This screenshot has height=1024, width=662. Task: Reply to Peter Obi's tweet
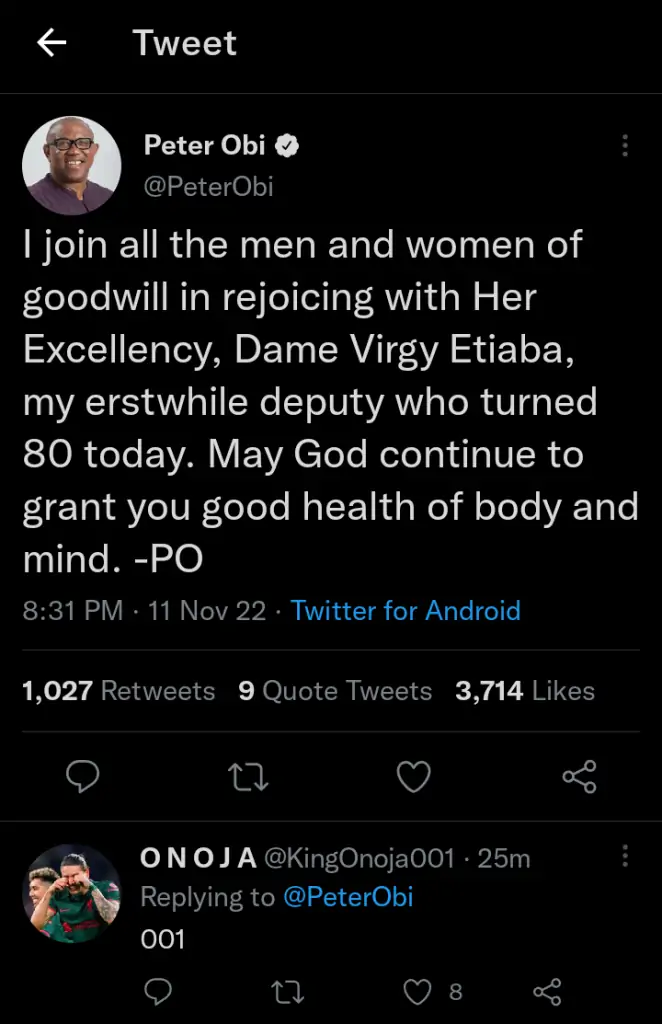(82, 776)
